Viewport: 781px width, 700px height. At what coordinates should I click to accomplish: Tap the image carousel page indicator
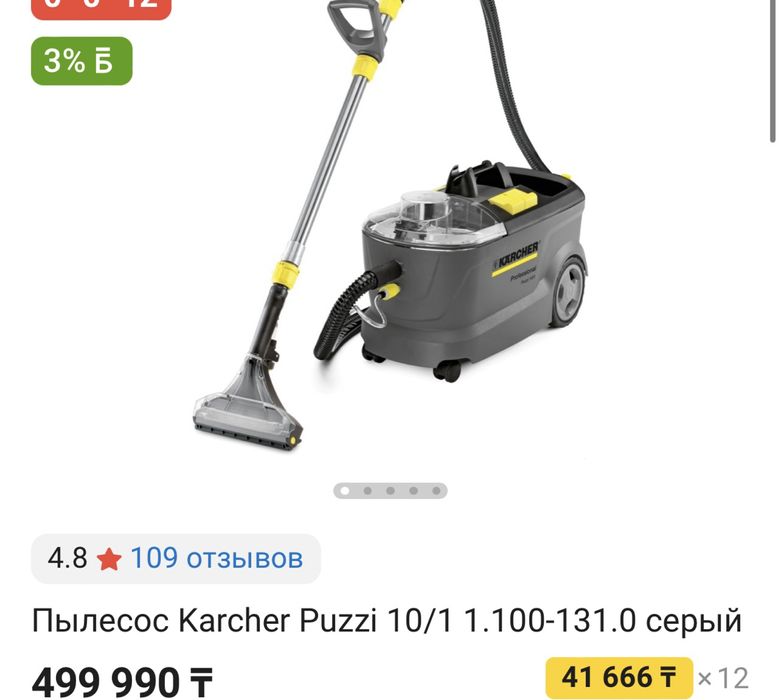tap(390, 491)
